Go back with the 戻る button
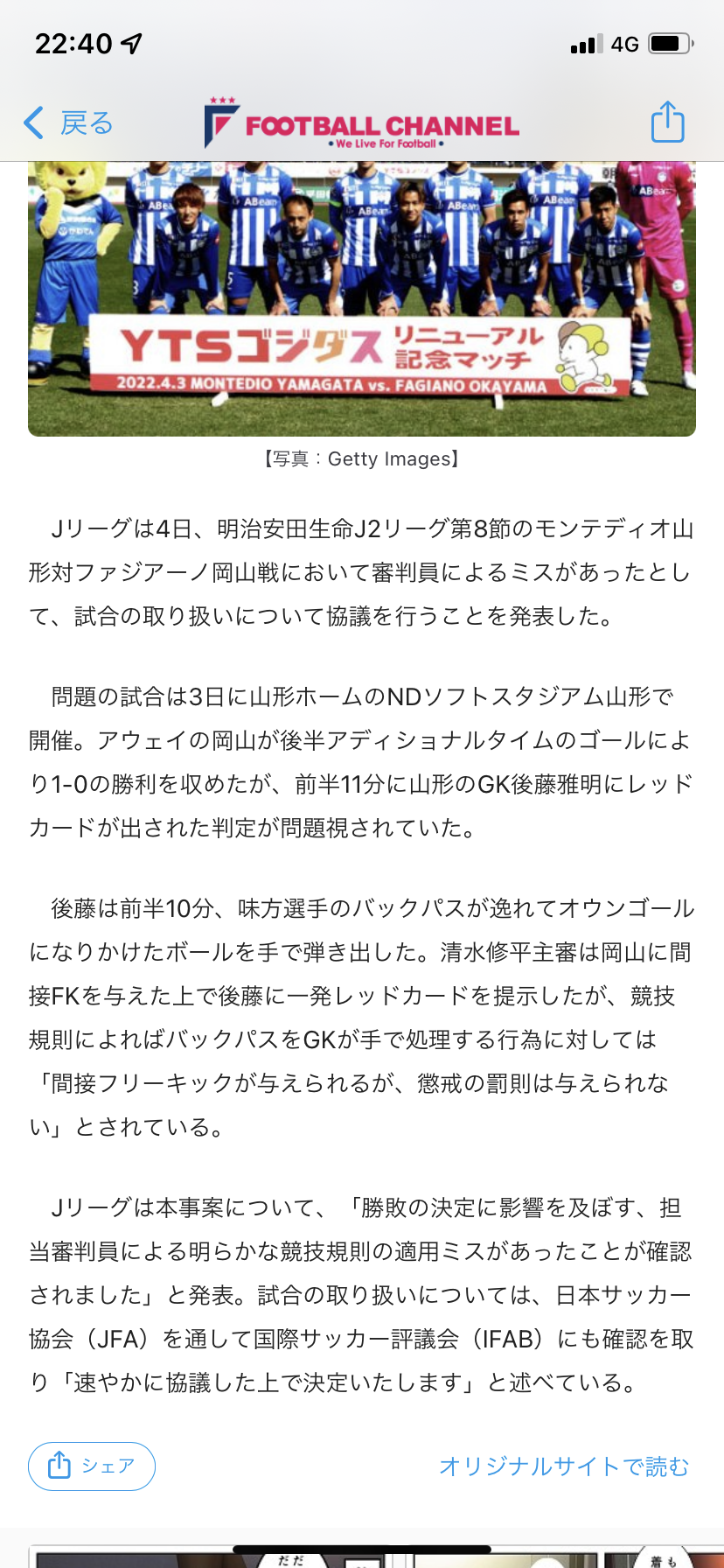This screenshot has height=1568, width=724. (69, 123)
